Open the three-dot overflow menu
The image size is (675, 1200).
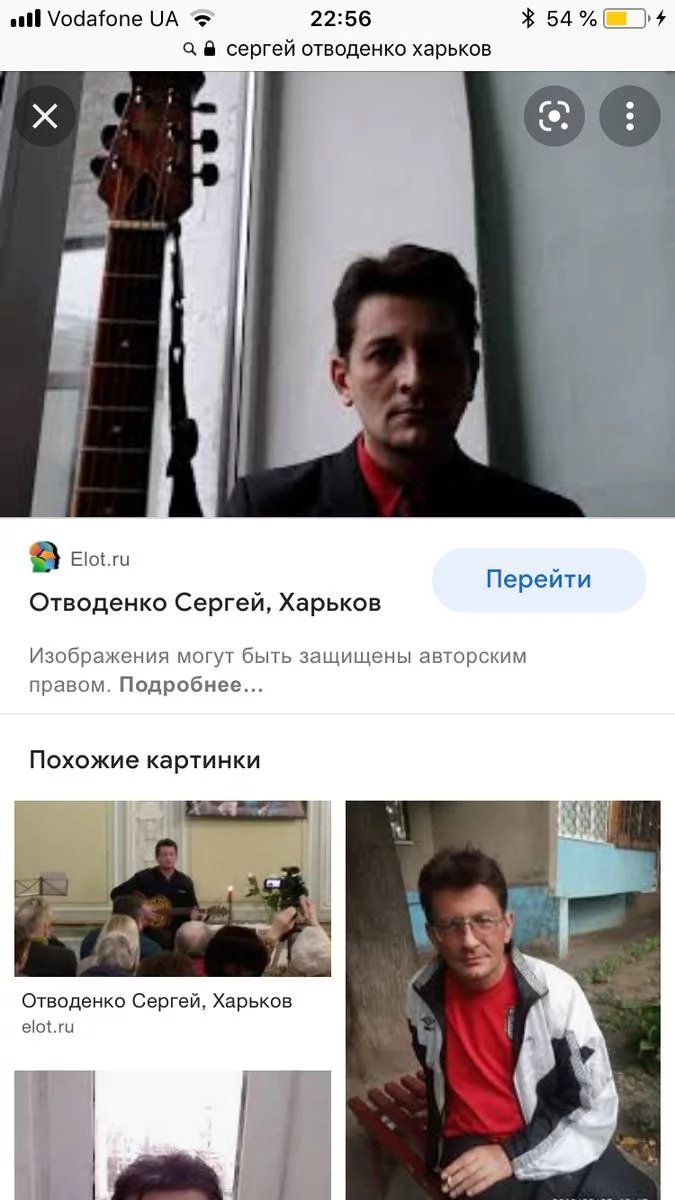point(629,117)
